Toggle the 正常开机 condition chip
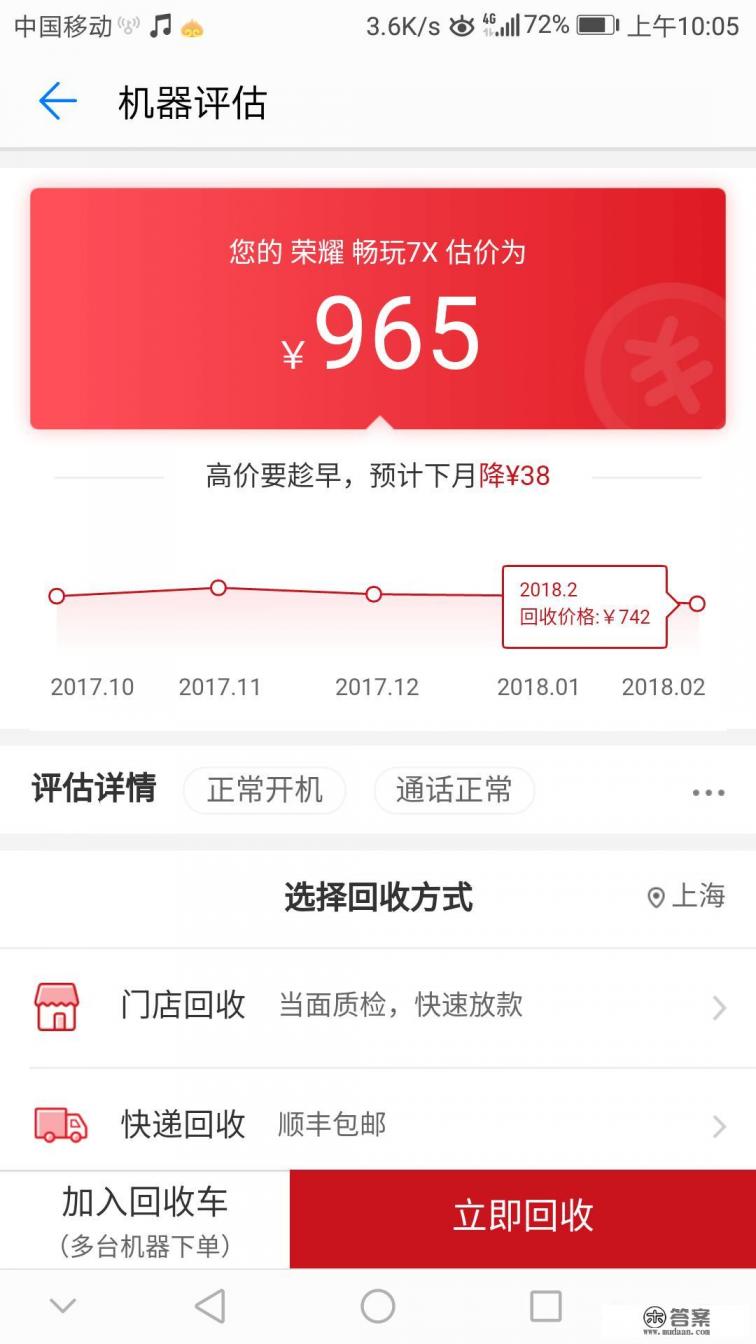Screen dimensions: 756x1344 point(264,790)
